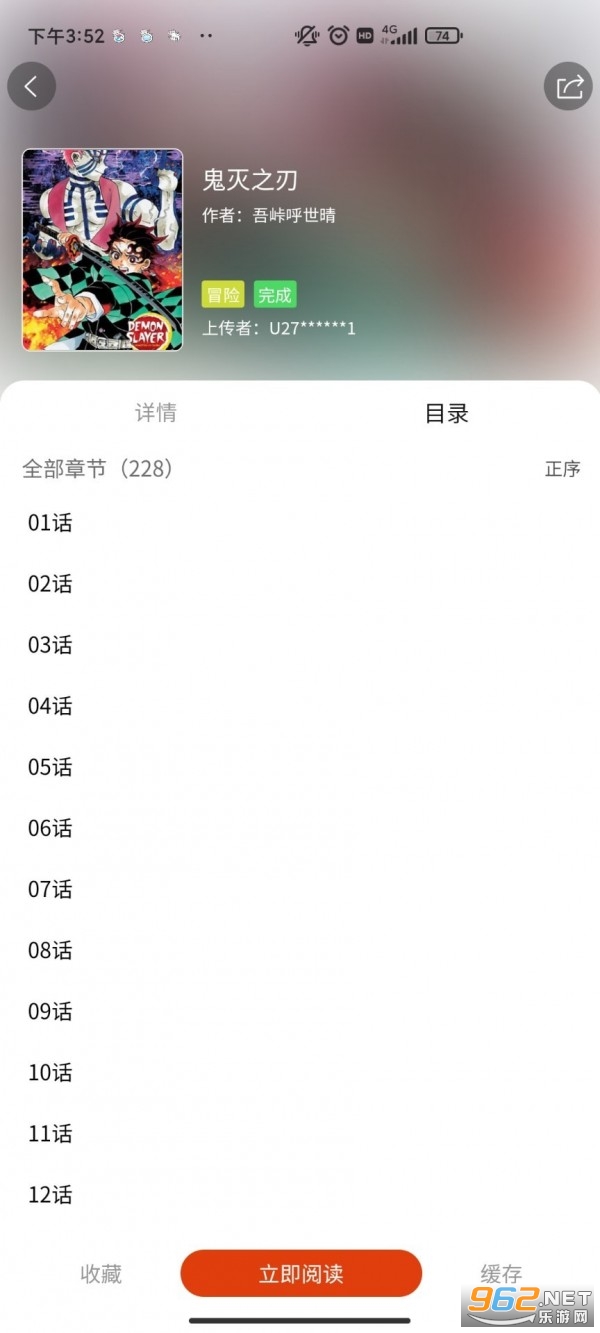Share this manga via the share icon
Screen dimensions: 600x1333
pyautogui.click(x=568, y=87)
